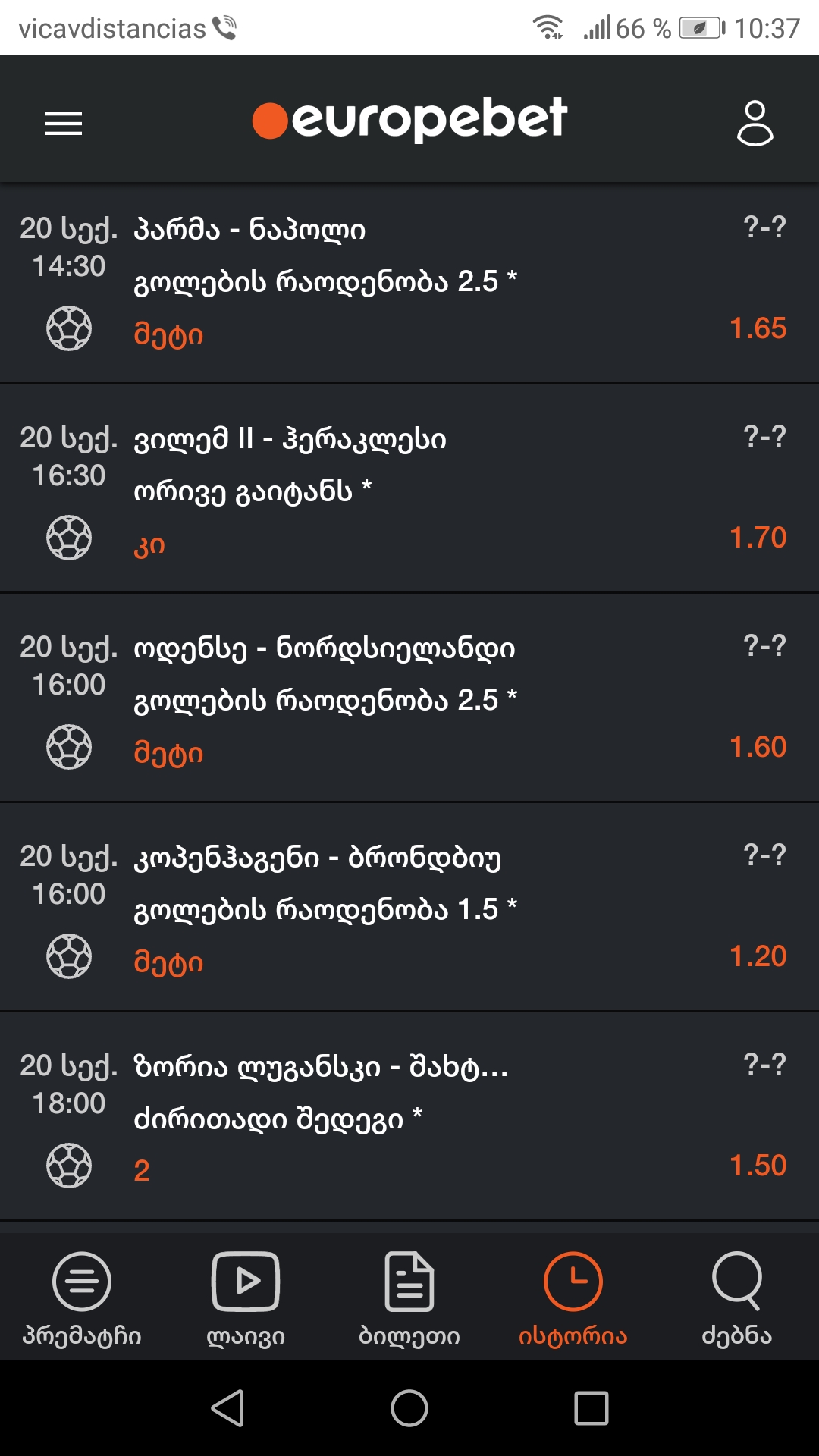Switch to the პრემატჩი tab
The width and height of the screenshot is (819, 1456).
82,1298
